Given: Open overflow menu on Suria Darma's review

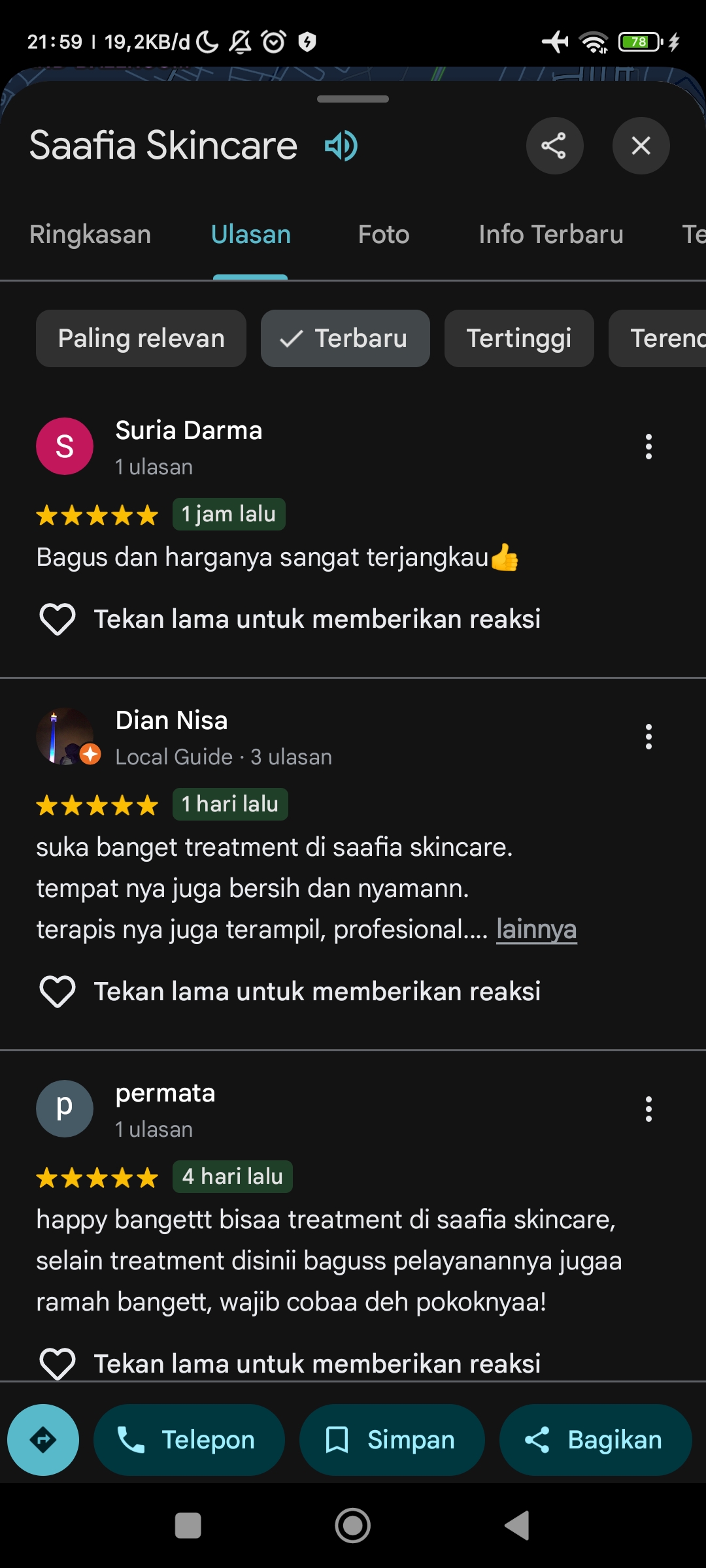Looking at the screenshot, I should [x=648, y=447].
